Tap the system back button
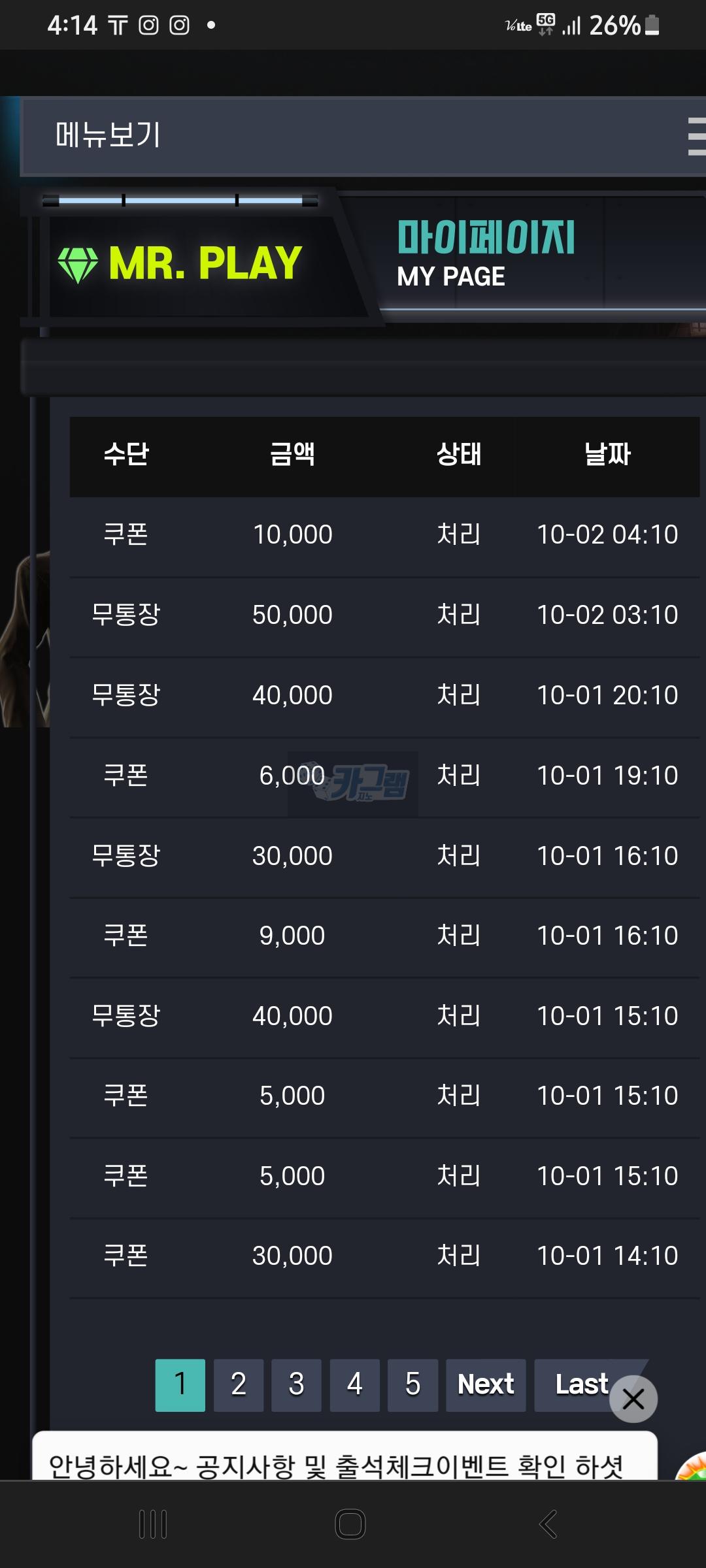The image size is (706, 1568). pos(548,1524)
